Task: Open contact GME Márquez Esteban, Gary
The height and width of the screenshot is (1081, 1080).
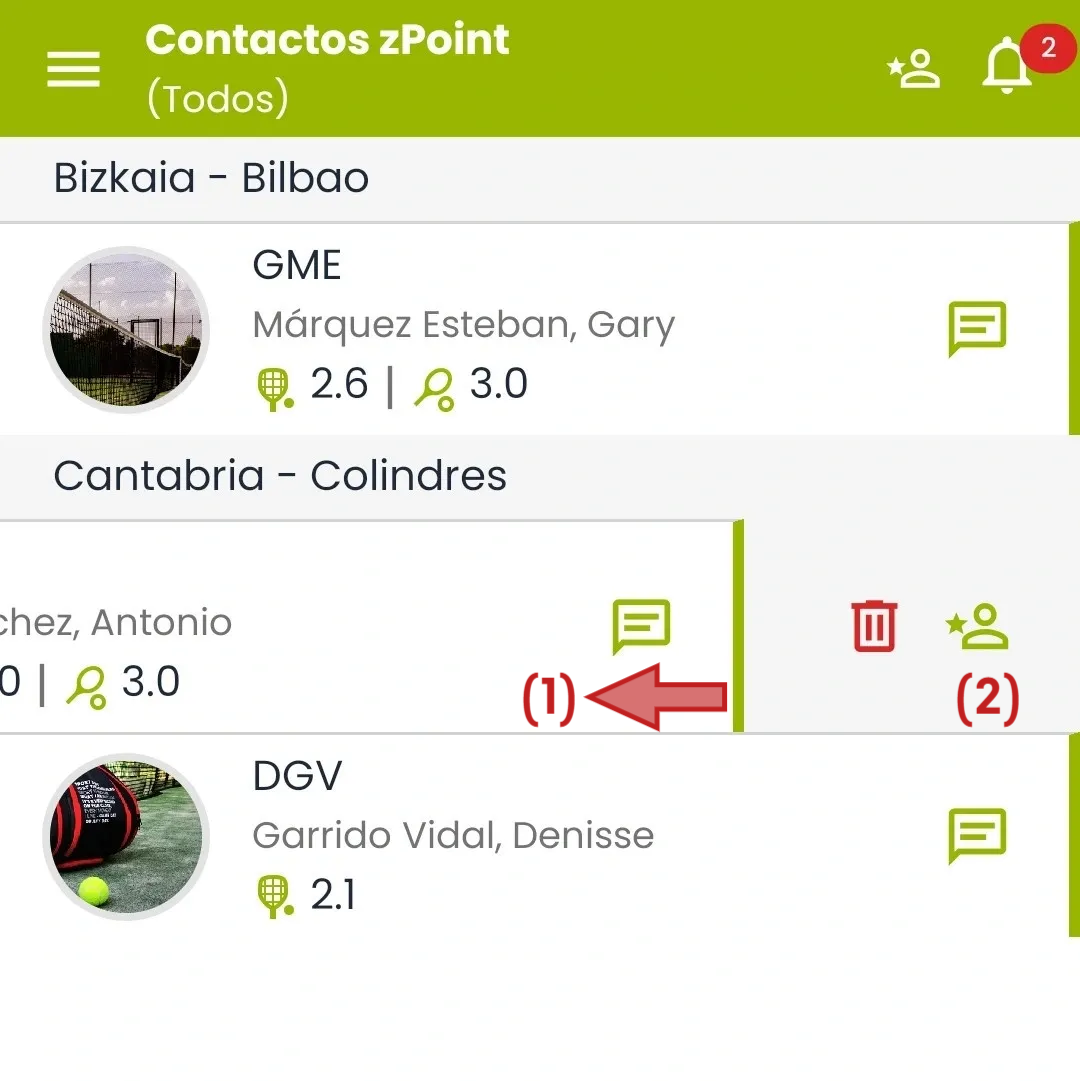Action: [462, 325]
